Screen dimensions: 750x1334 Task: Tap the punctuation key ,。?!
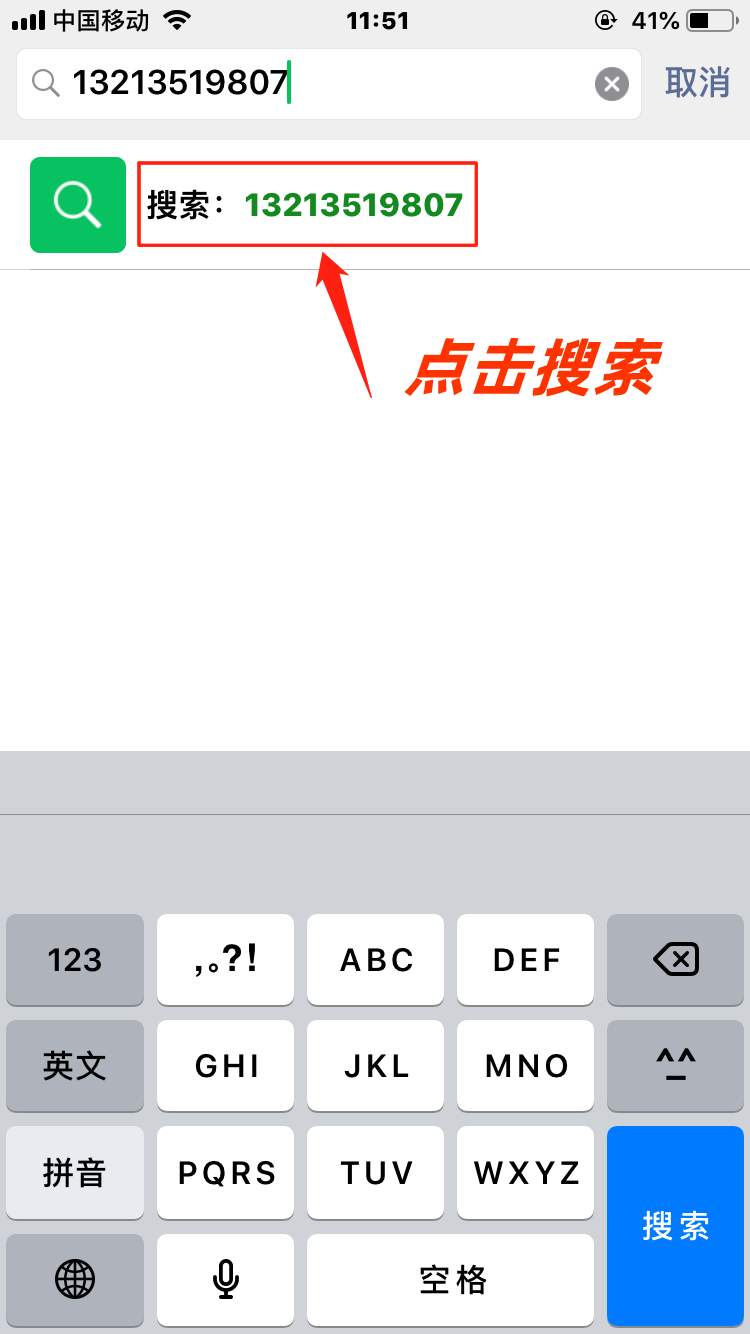226,960
